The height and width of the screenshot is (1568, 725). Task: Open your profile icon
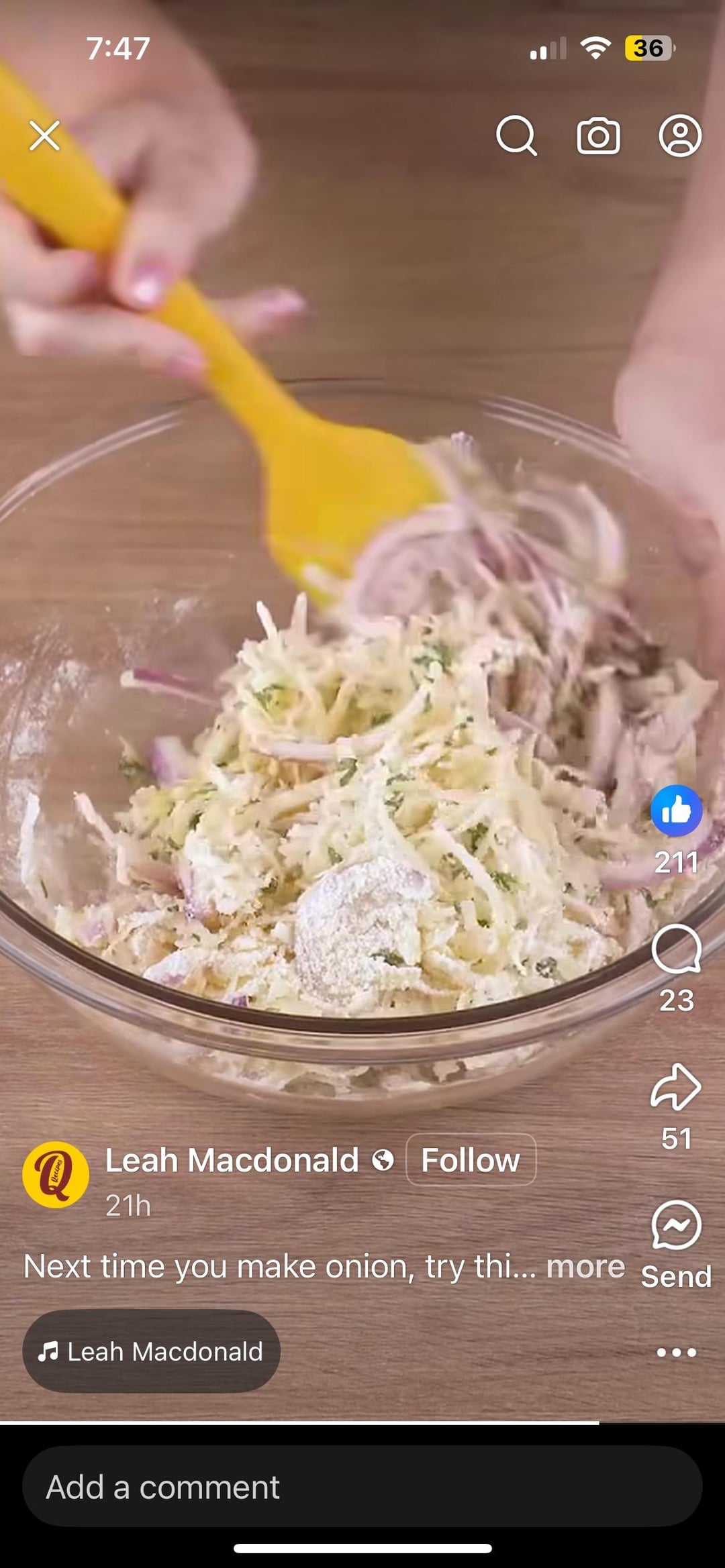(x=680, y=136)
